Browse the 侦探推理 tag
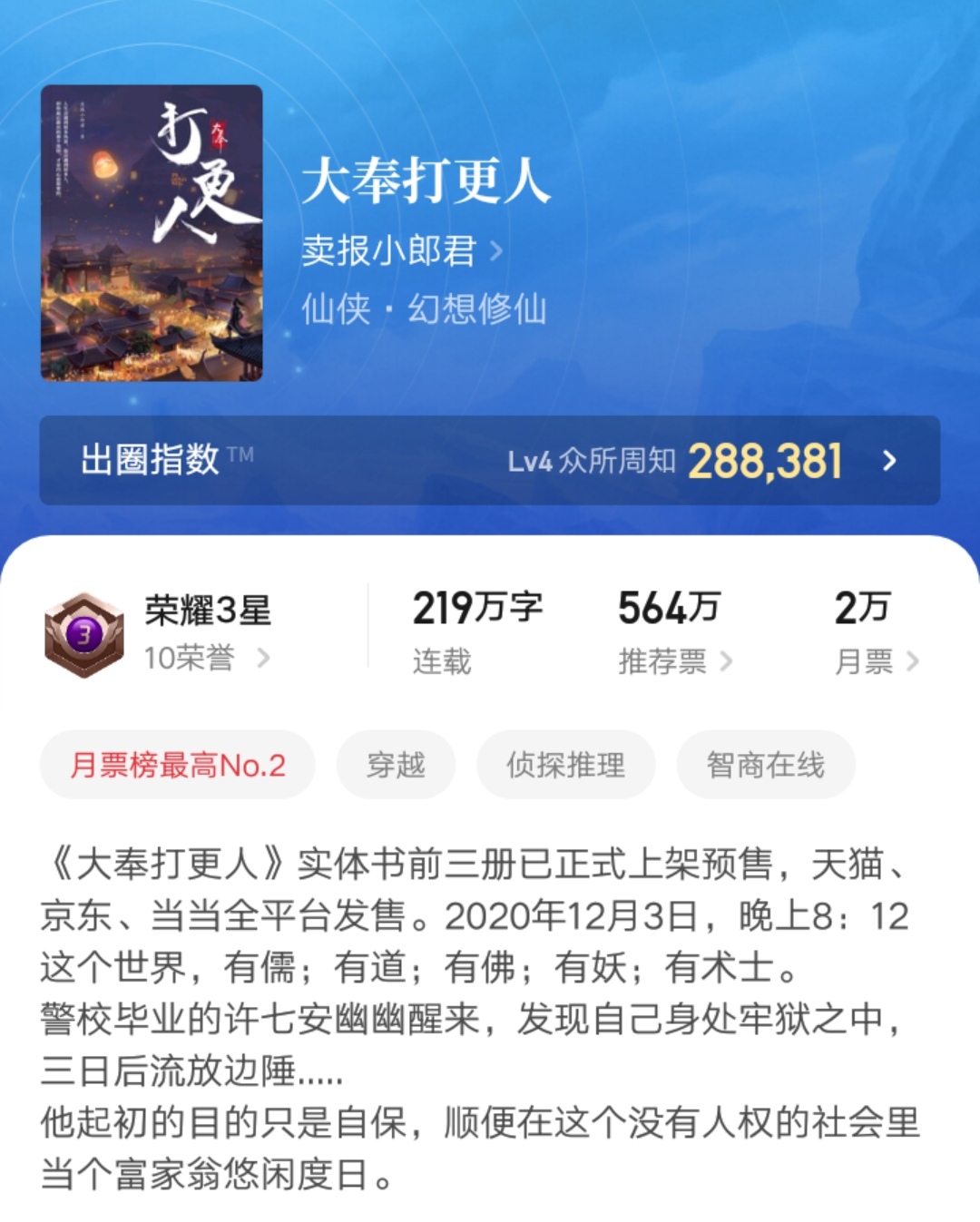This screenshot has height=1222, width=980. pos(565,765)
